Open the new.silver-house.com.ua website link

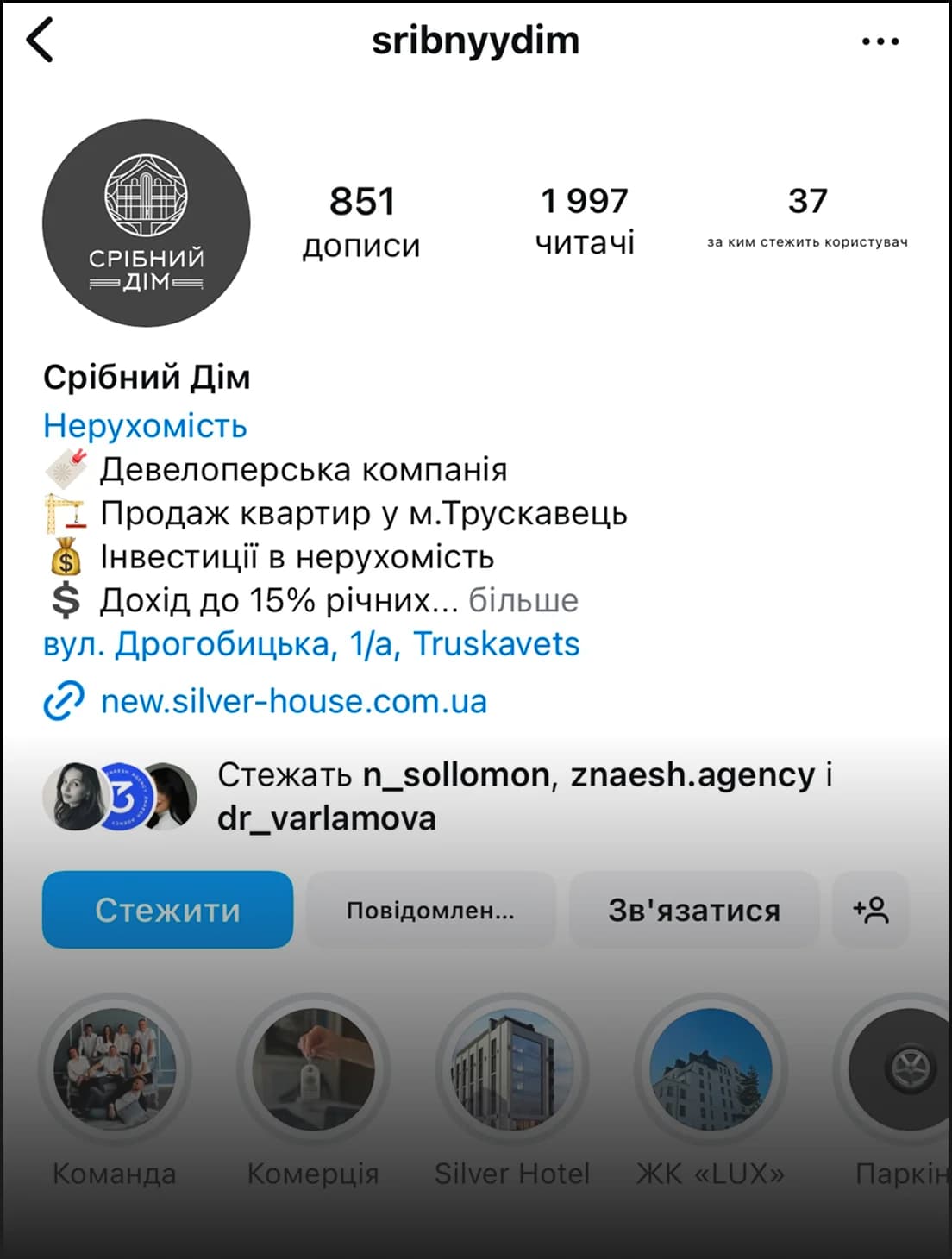coord(293,701)
